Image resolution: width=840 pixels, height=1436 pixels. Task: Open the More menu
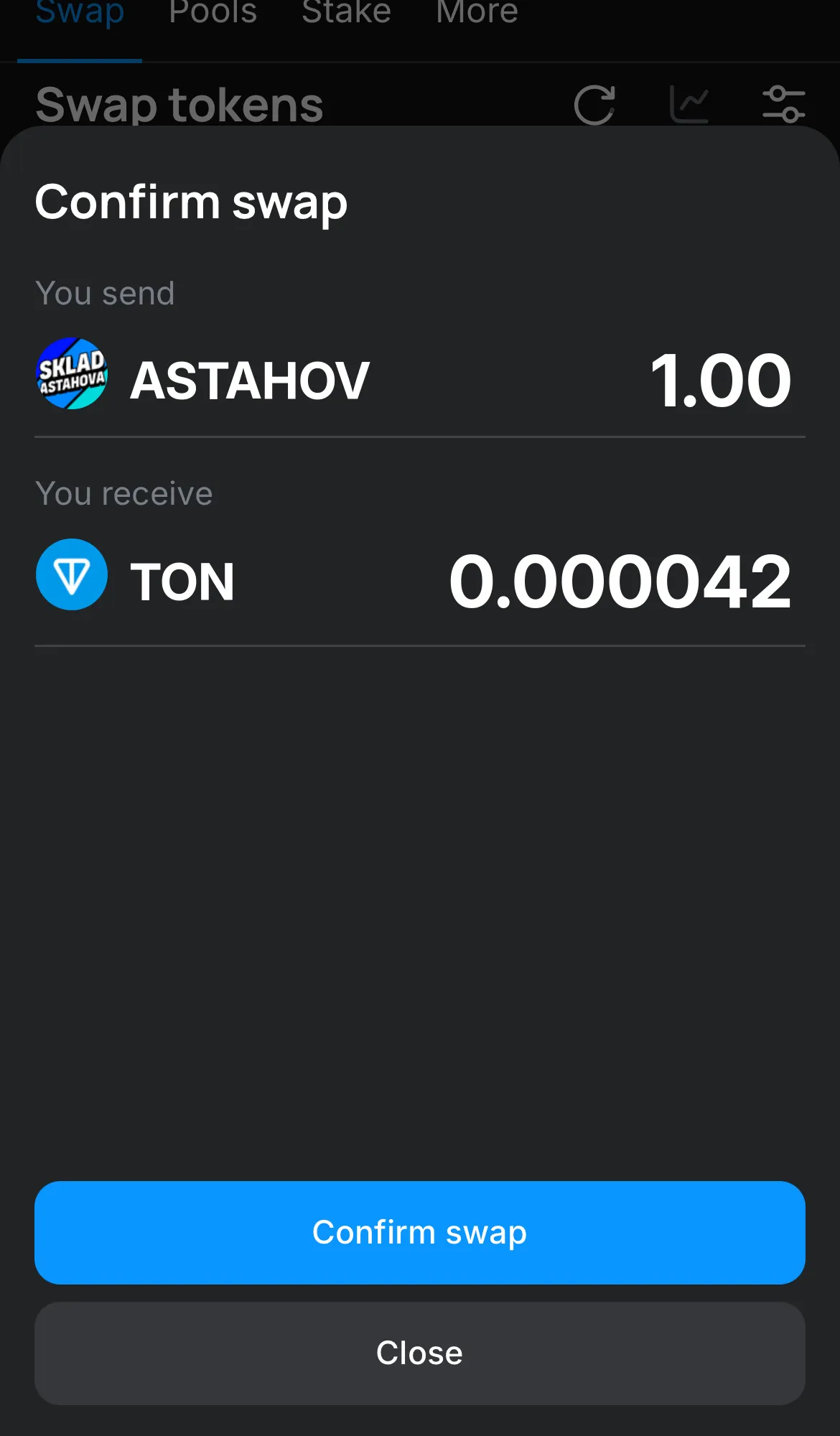[476, 13]
